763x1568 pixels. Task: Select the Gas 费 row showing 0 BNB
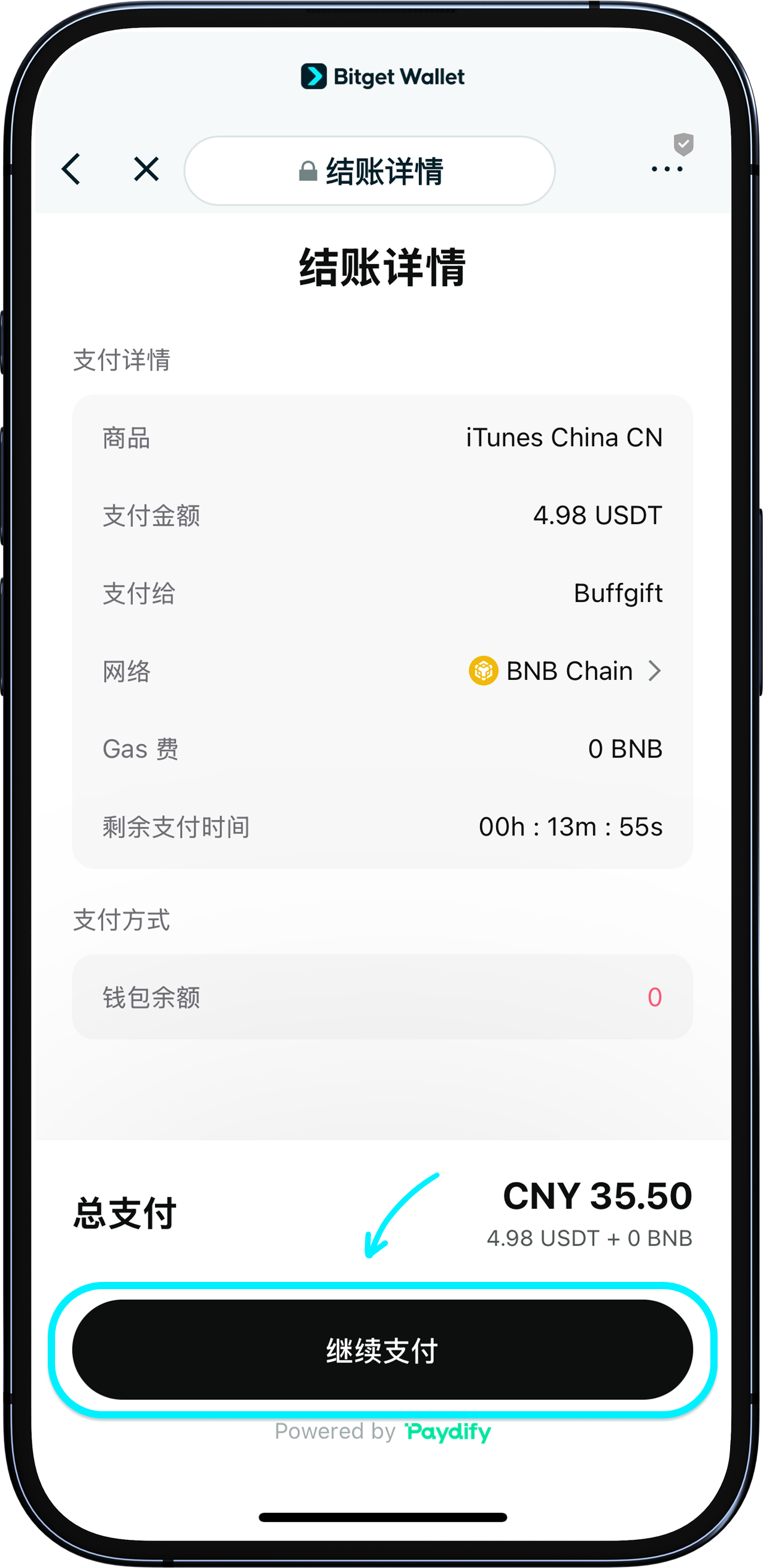[382, 749]
